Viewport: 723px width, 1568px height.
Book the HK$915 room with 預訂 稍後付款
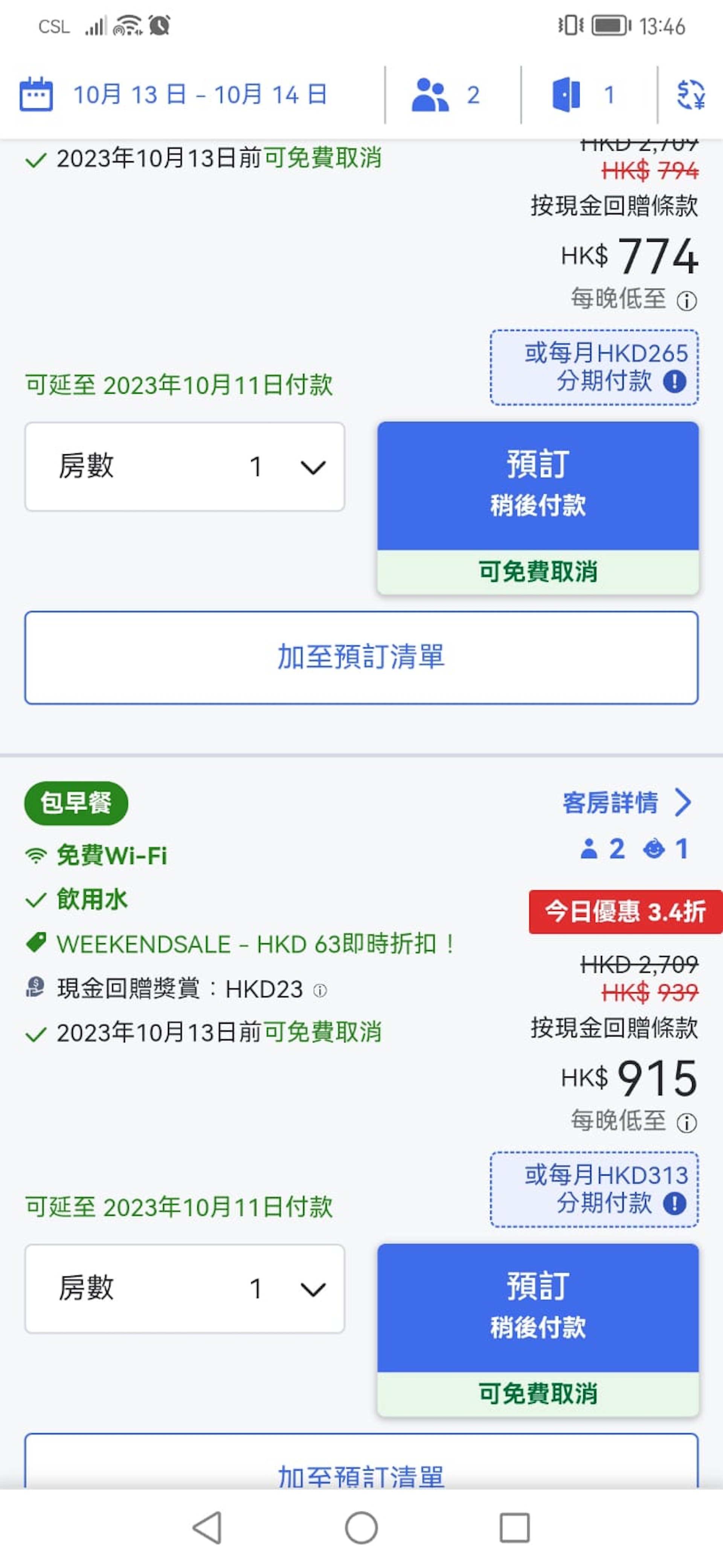click(x=537, y=1307)
